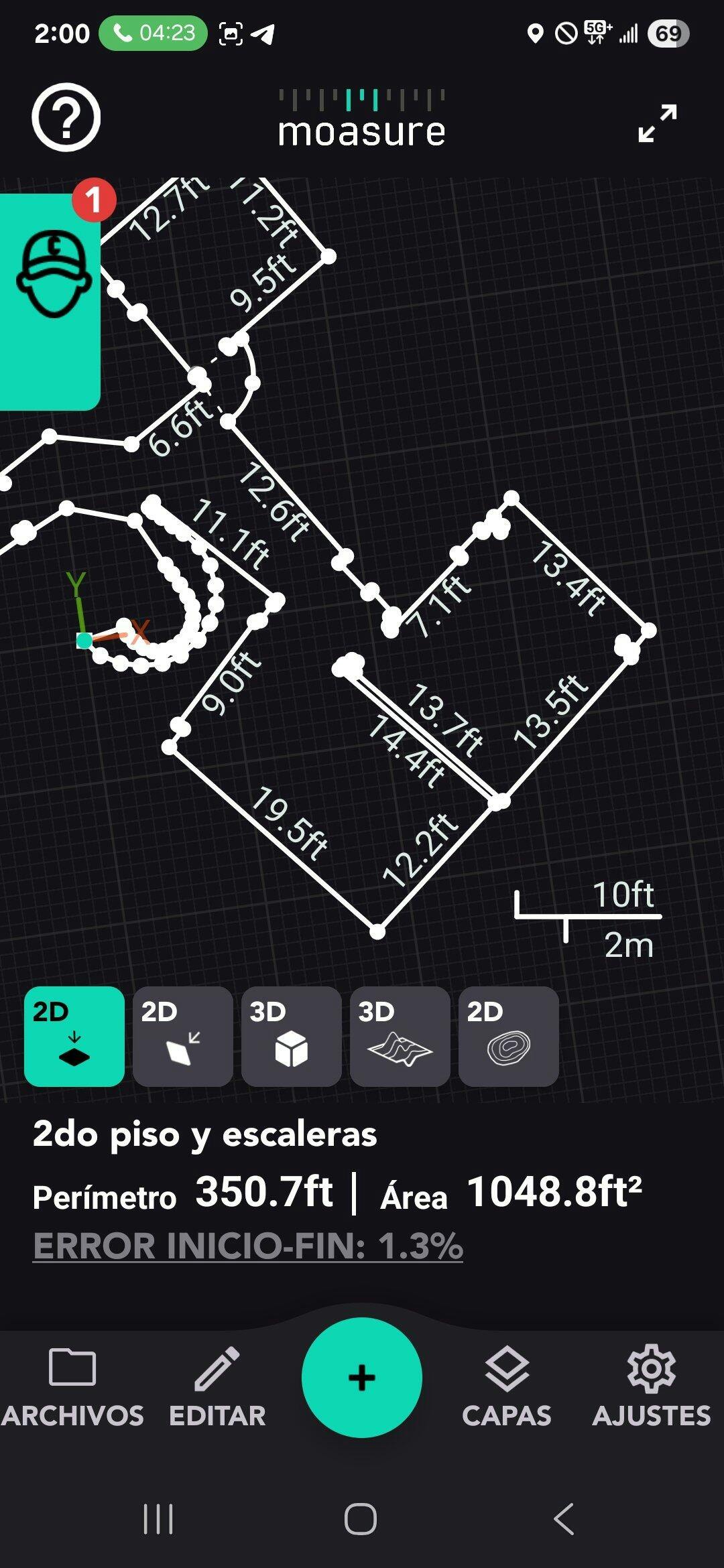
Task: Switch to the 3D cube view
Action: coord(292,1036)
